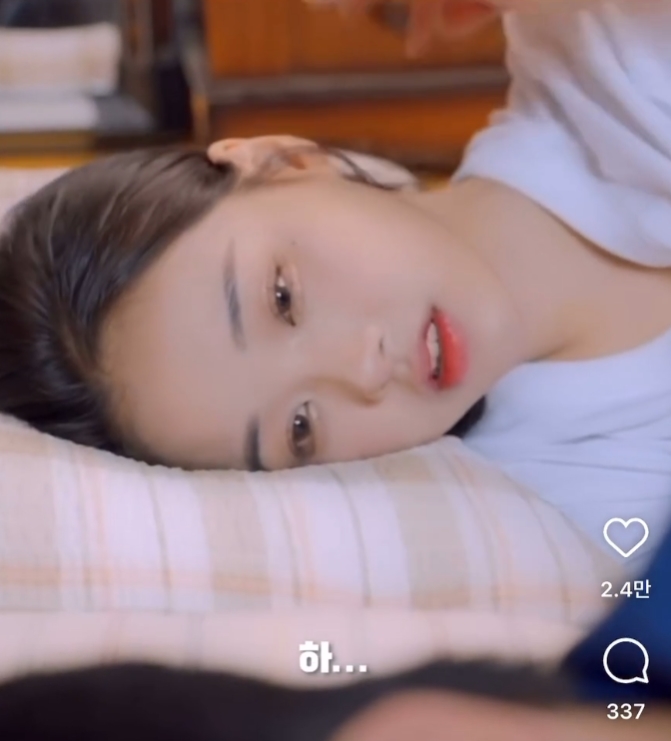Image resolution: width=671 pixels, height=741 pixels.
Task: Open the comments via the speech bubble
Action: tap(626, 661)
